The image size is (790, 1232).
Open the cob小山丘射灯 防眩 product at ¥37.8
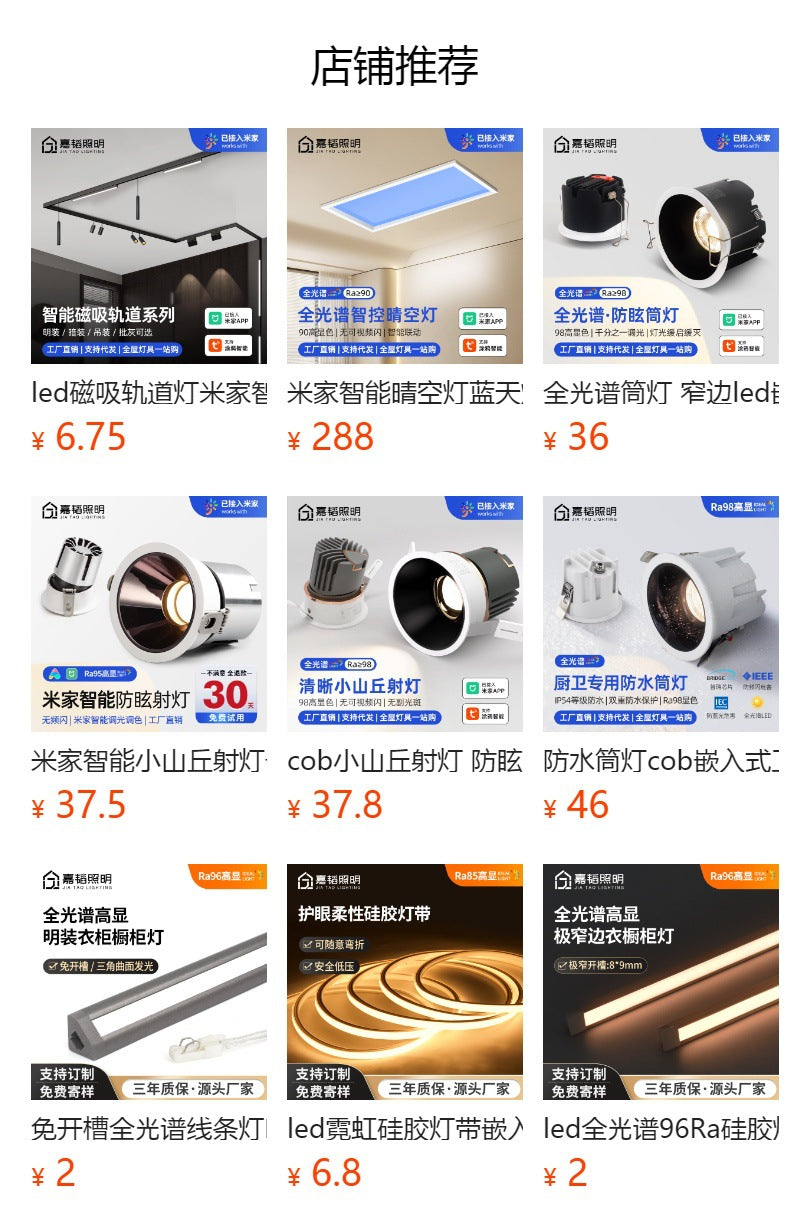(x=405, y=614)
